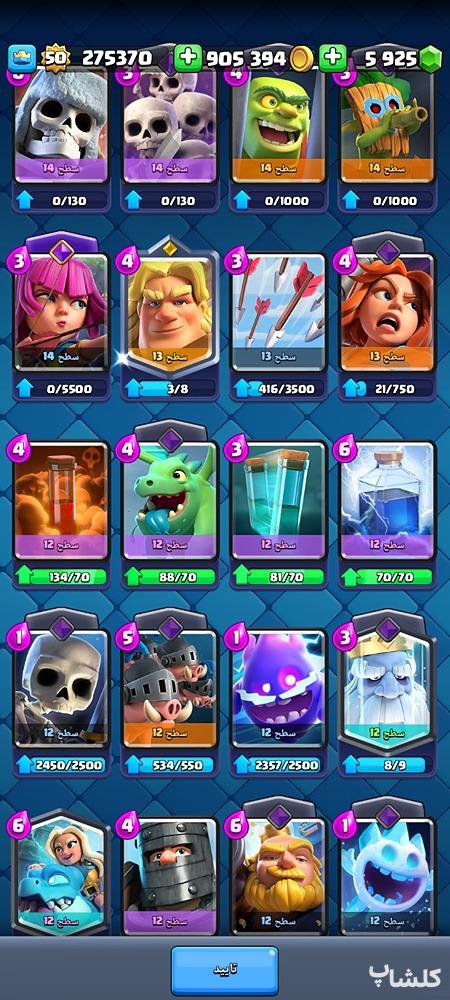The width and height of the screenshot is (450, 1000).
Task: Add gems with the plus beside 5 925
Action: [x=333, y=58]
